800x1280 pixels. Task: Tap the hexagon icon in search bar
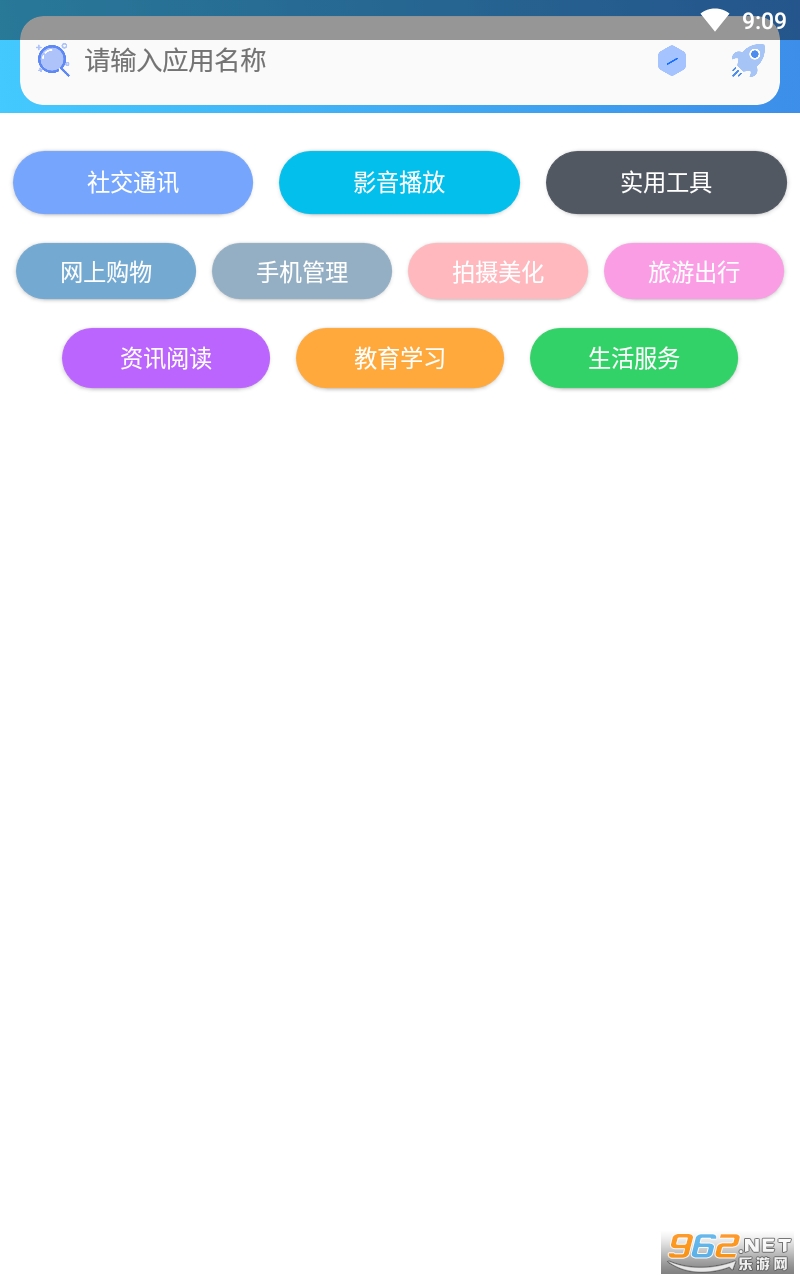pyautogui.click(x=672, y=61)
